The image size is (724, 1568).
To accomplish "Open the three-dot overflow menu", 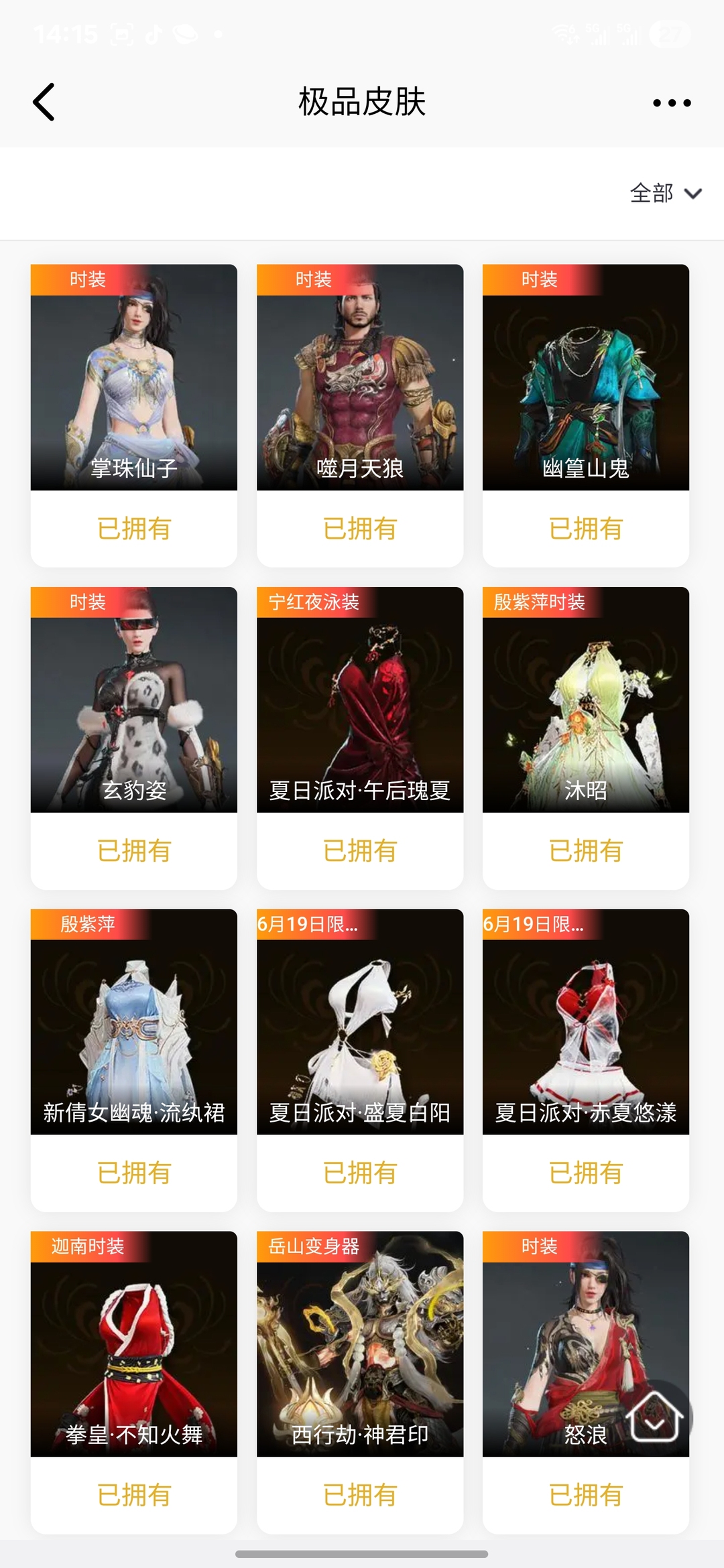I will [x=672, y=103].
